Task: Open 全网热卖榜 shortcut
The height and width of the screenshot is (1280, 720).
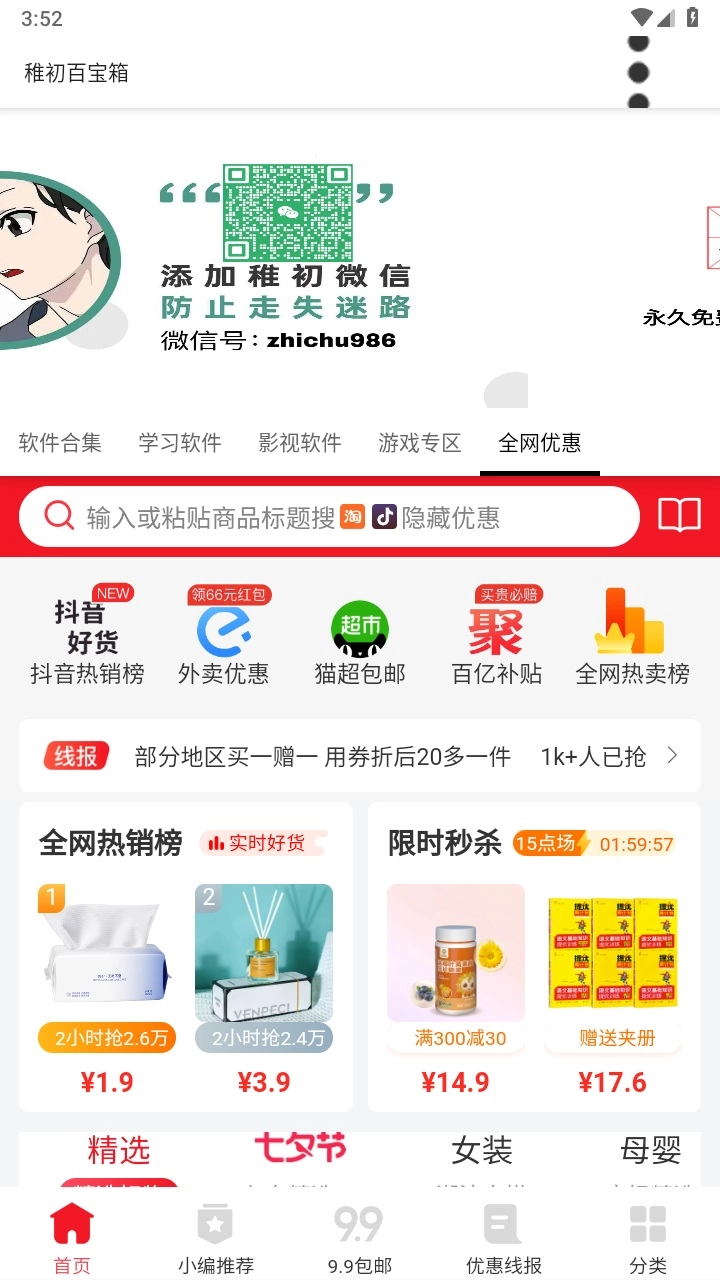Action: (x=632, y=638)
